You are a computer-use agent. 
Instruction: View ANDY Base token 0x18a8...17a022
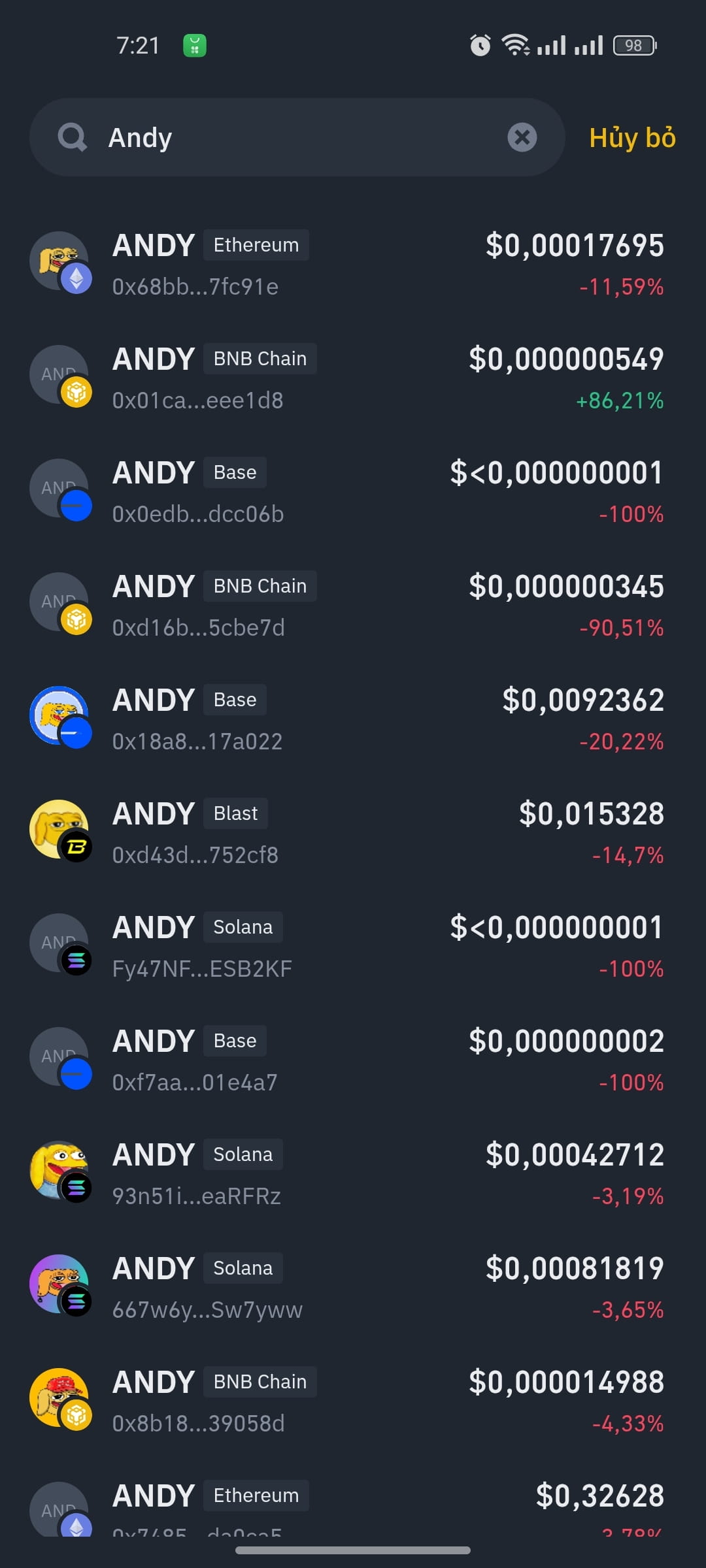[353, 719]
